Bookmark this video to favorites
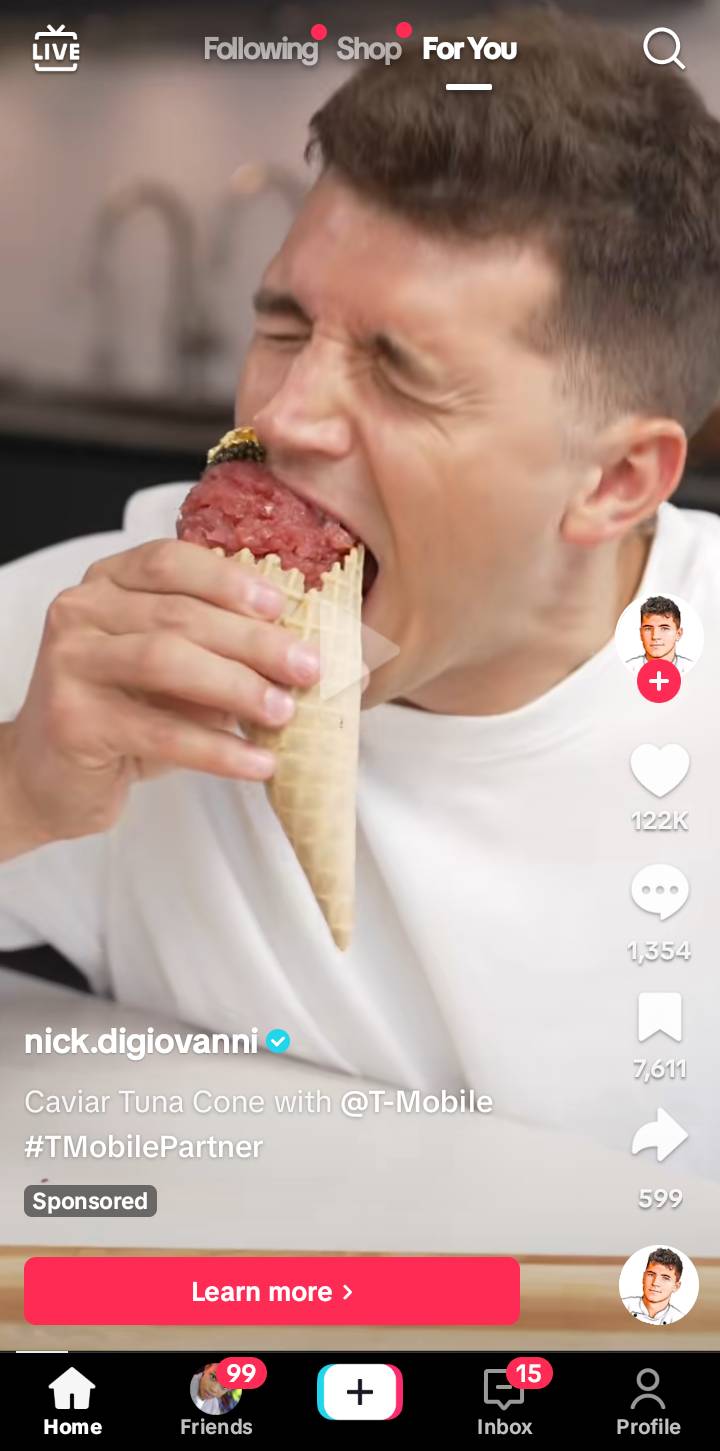This screenshot has height=1451, width=720. click(x=659, y=1019)
